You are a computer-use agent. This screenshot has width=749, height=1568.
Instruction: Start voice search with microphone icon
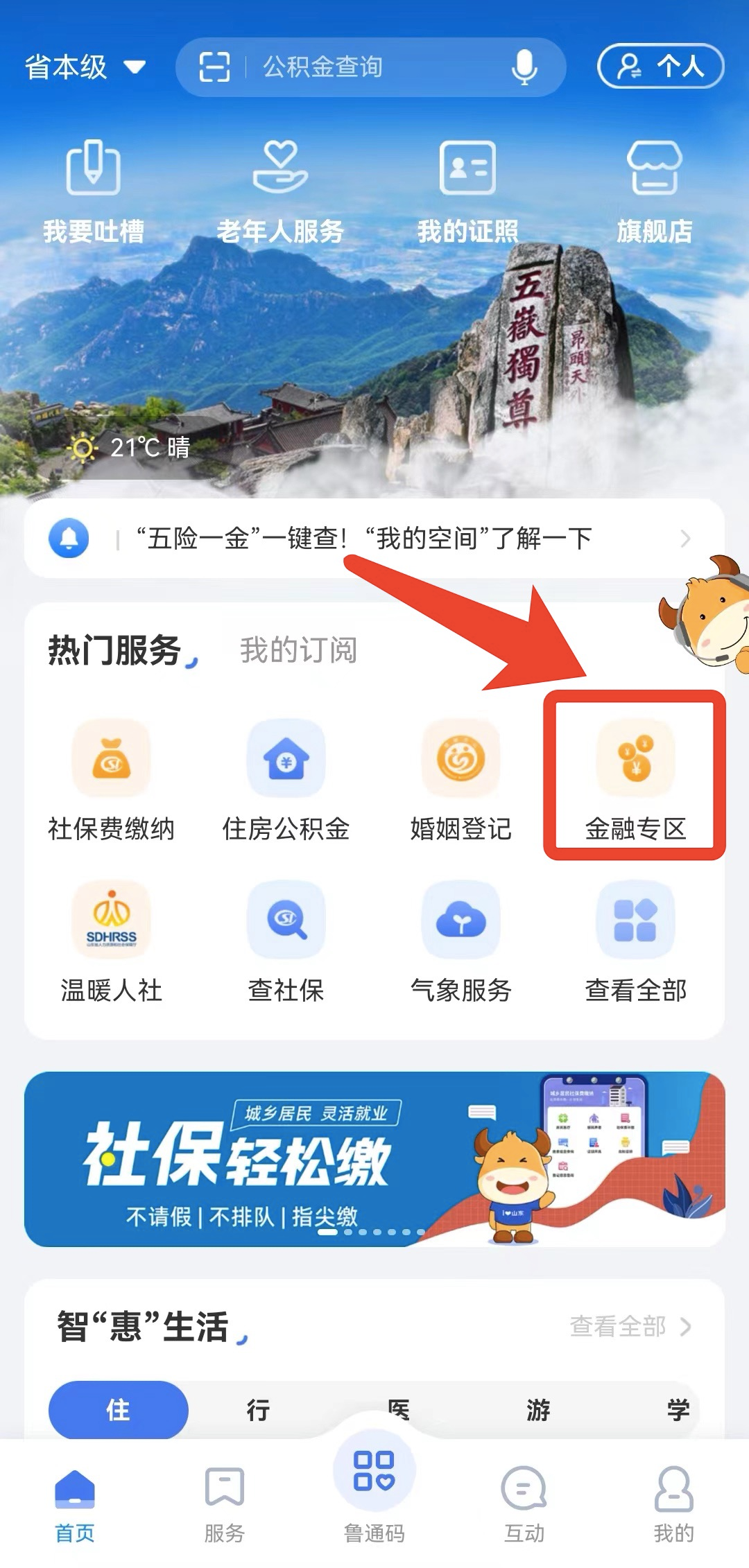(x=524, y=67)
